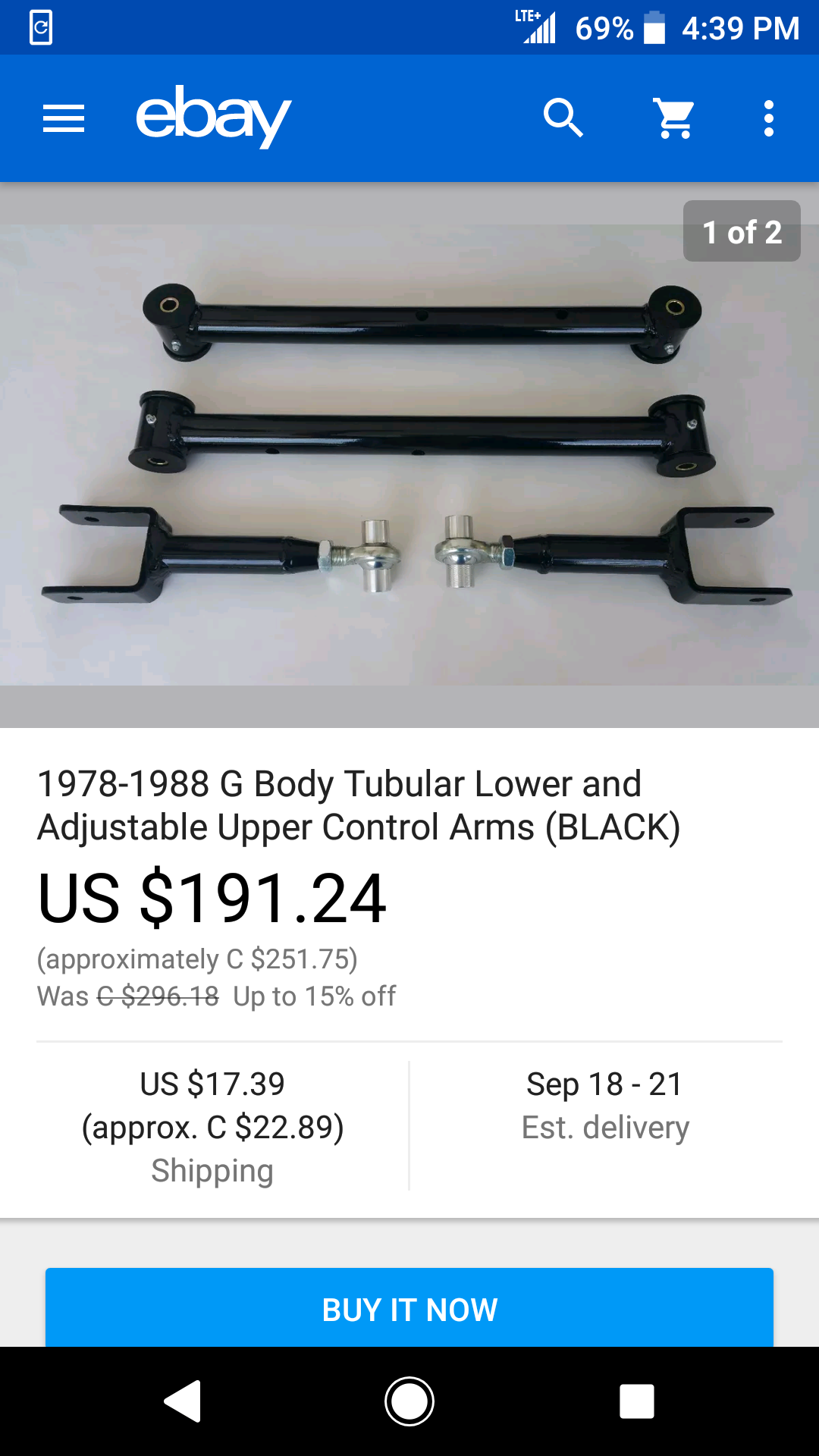Open recent apps overview
Image resolution: width=819 pixels, height=1456 pixels.
pos(636,1401)
